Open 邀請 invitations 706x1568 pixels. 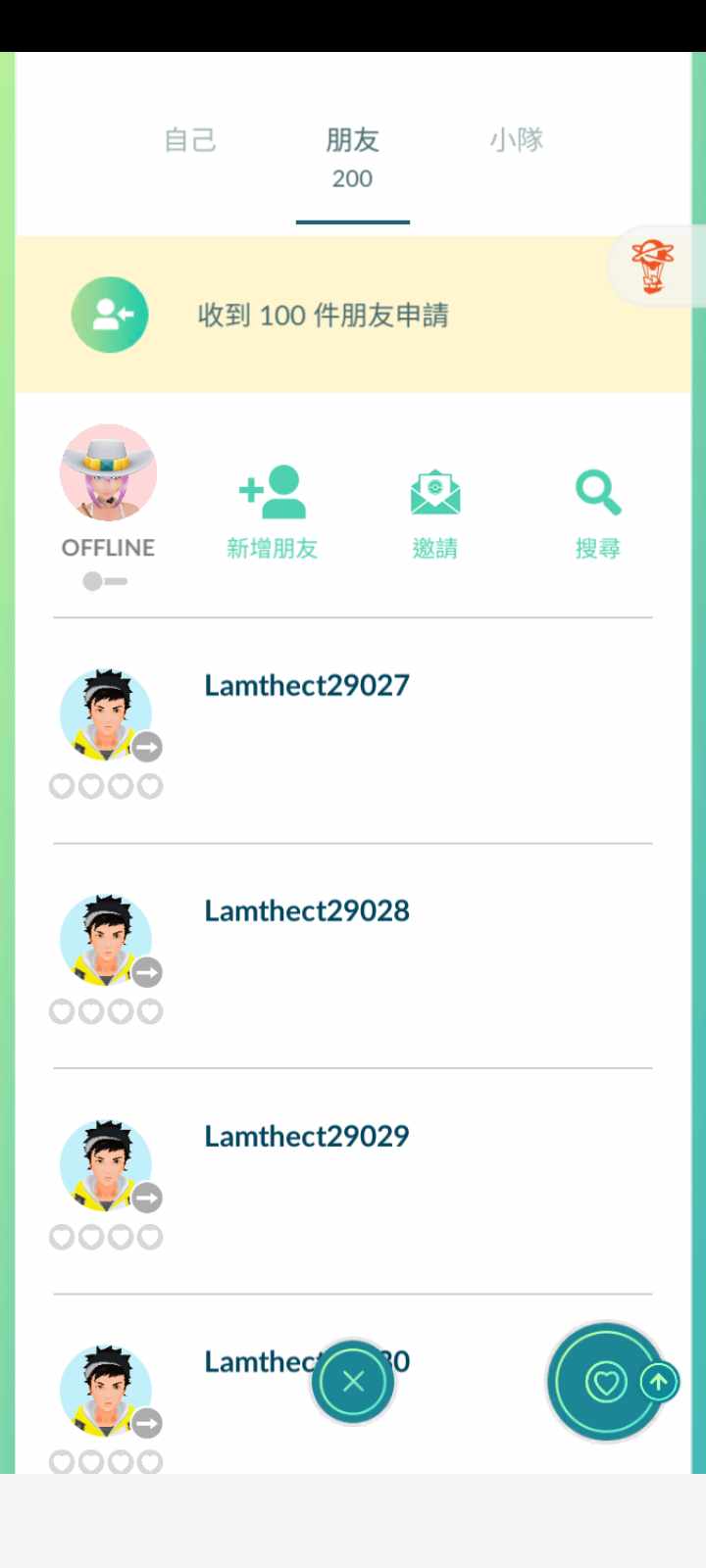point(435,511)
